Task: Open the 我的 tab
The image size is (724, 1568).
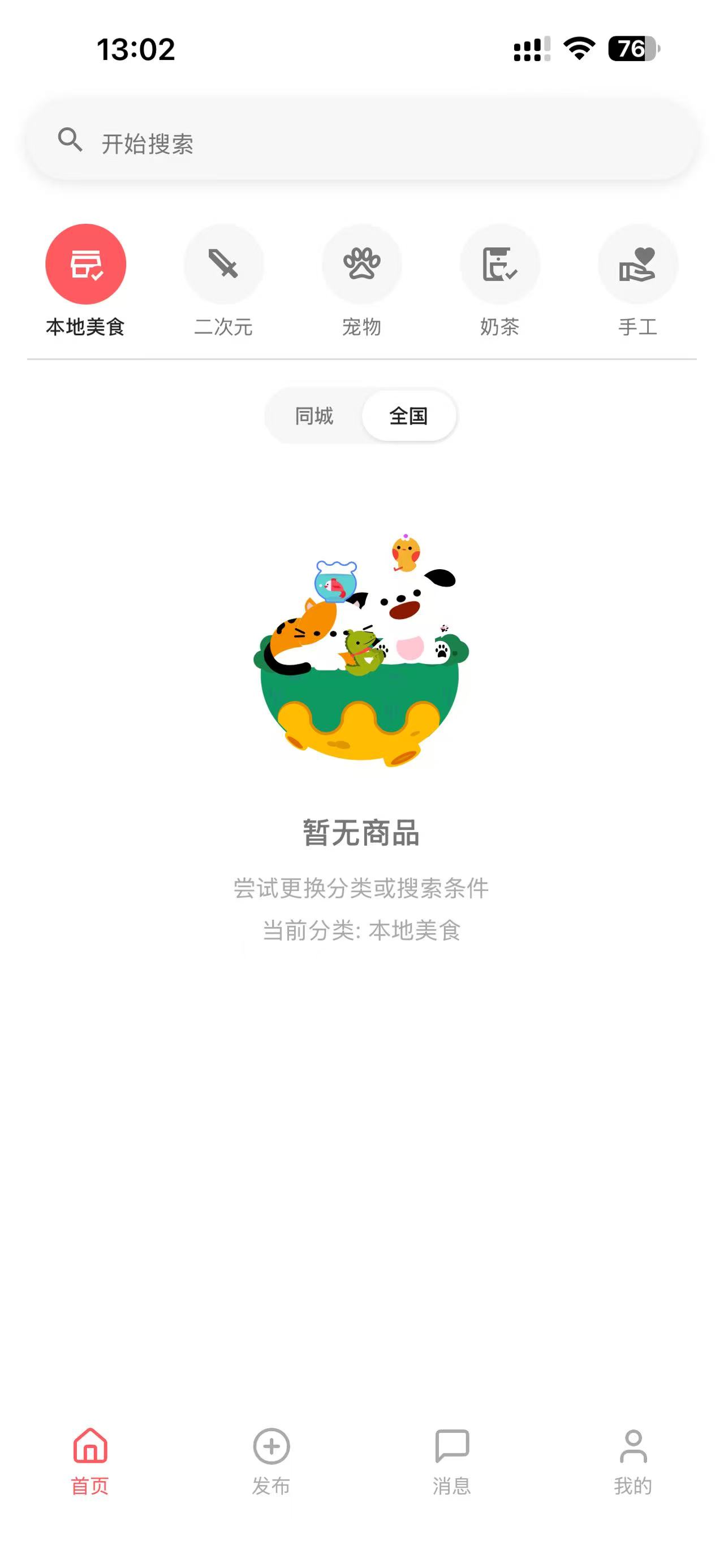Action: [x=633, y=1485]
